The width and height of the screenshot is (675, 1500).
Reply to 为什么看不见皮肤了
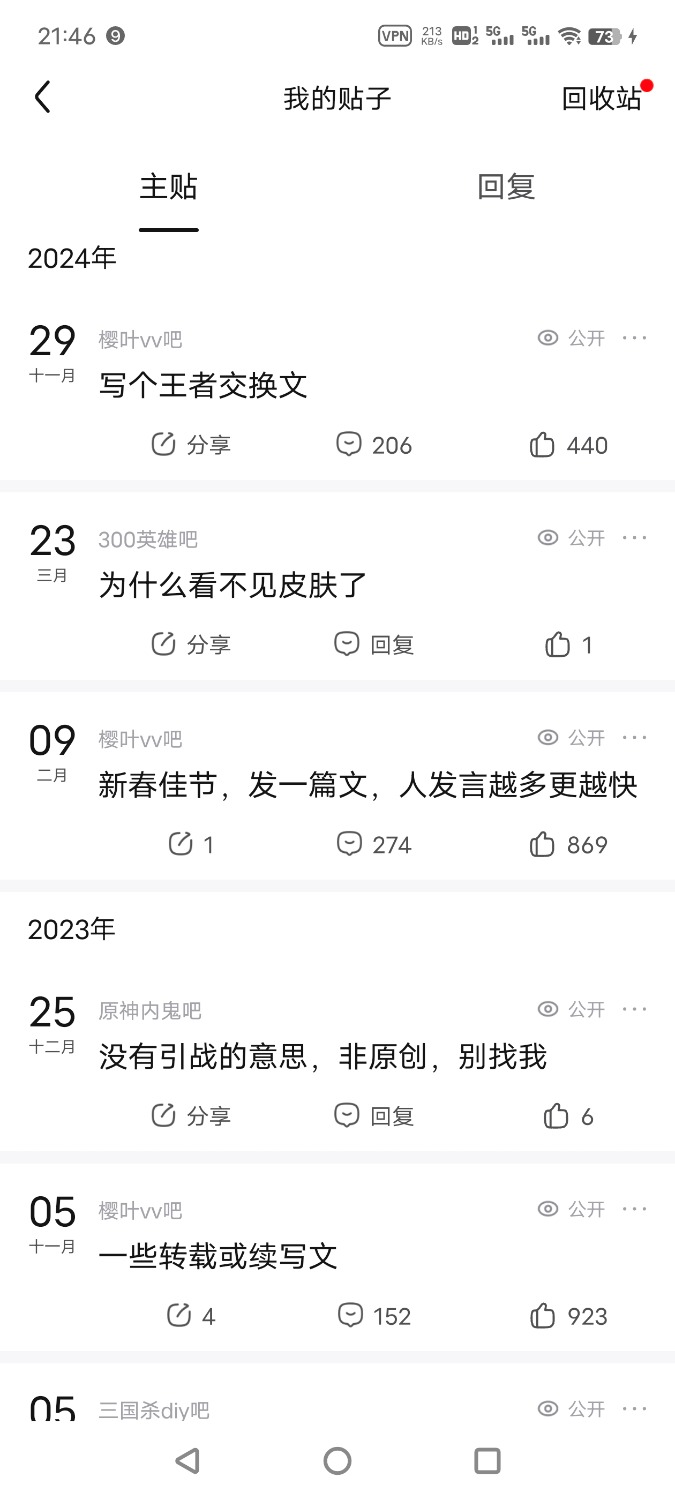click(374, 645)
